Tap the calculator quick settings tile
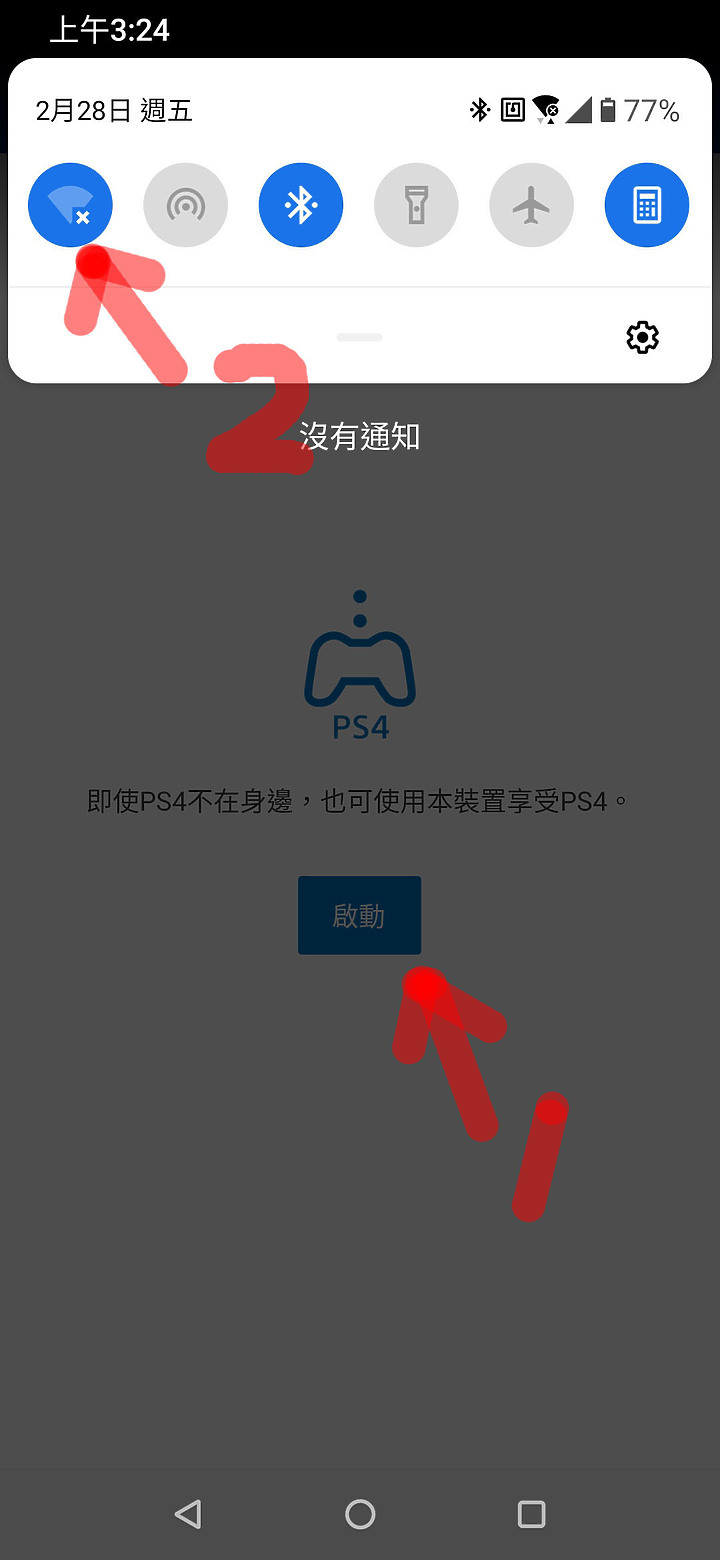The height and width of the screenshot is (1560, 720). [647, 205]
